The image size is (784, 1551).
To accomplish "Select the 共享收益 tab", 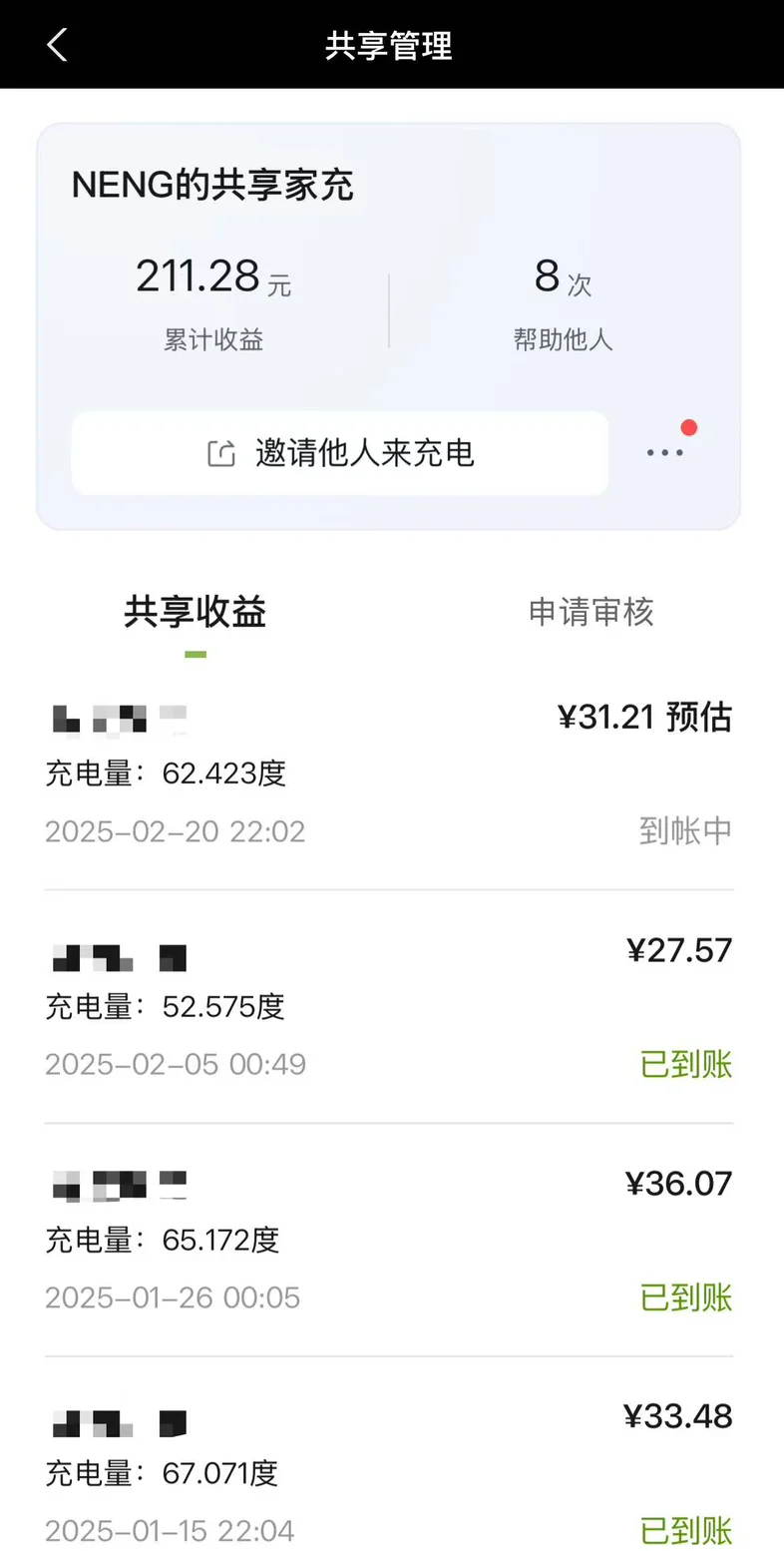I will click(x=196, y=612).
